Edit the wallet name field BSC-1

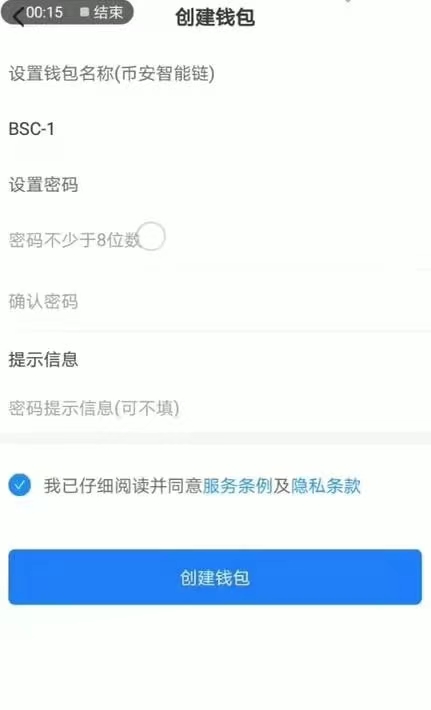(x=216, y=129)
